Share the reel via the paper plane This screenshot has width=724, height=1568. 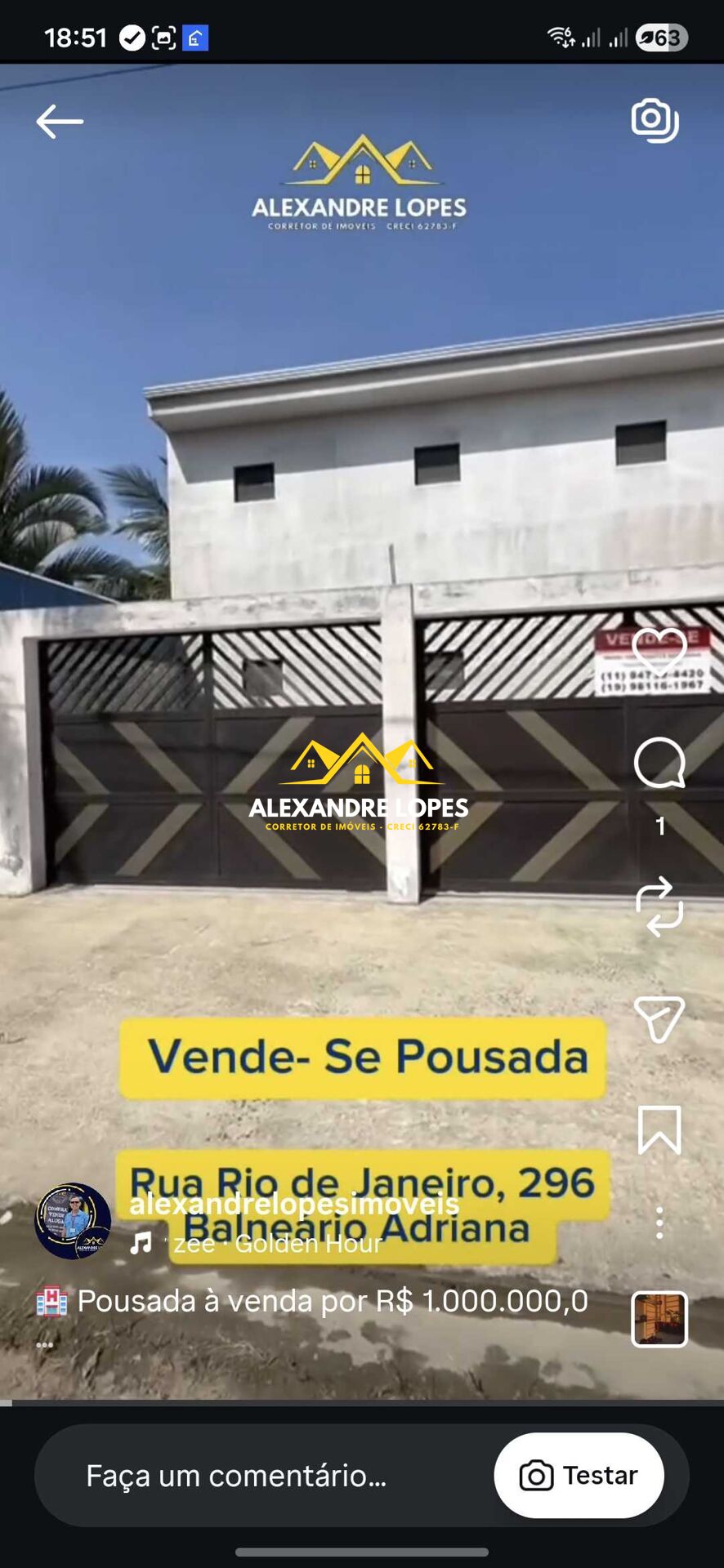point(659,1018)
